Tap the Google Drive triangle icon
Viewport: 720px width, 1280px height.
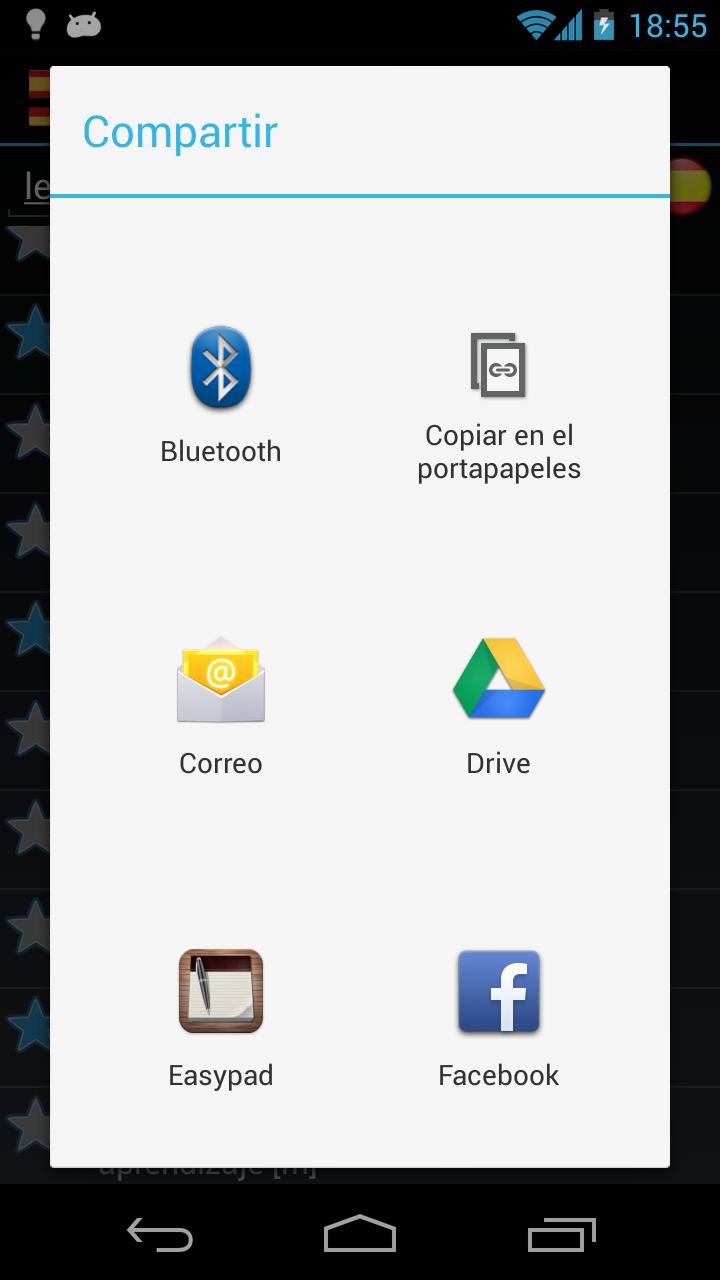click(x=498, y=678)
